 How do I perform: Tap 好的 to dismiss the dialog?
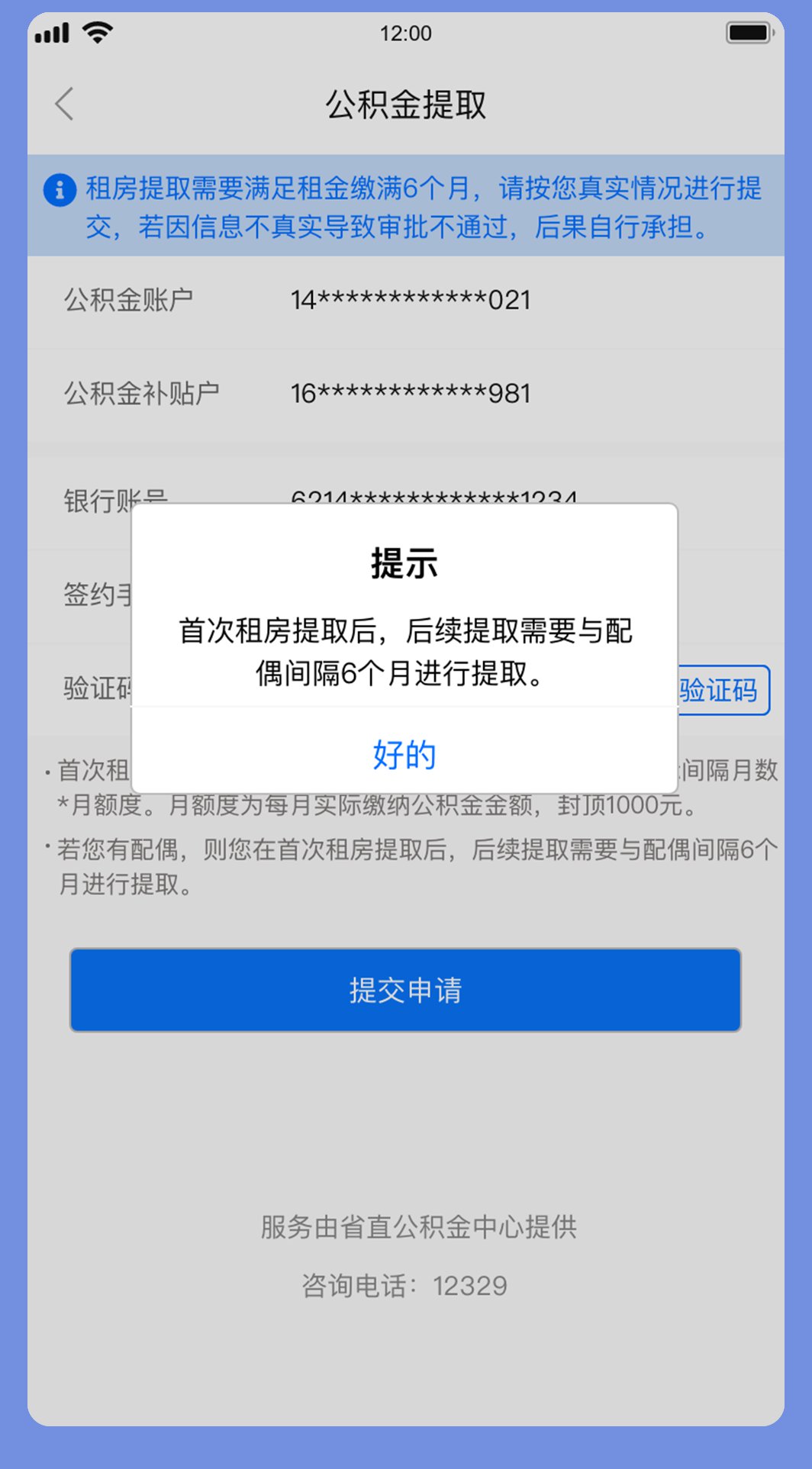tap(404, 754)
